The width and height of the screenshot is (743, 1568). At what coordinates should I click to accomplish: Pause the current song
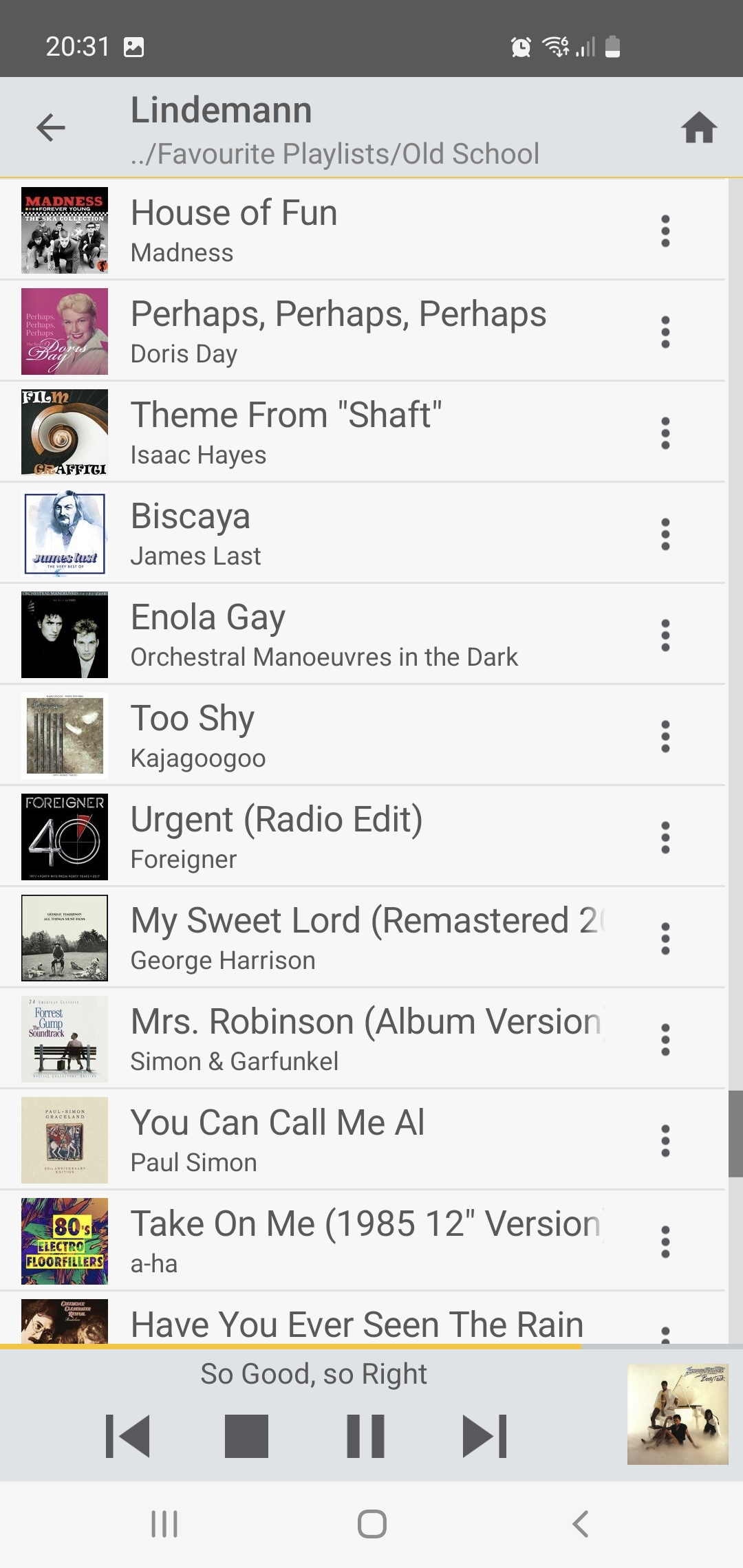(365, 1436)
